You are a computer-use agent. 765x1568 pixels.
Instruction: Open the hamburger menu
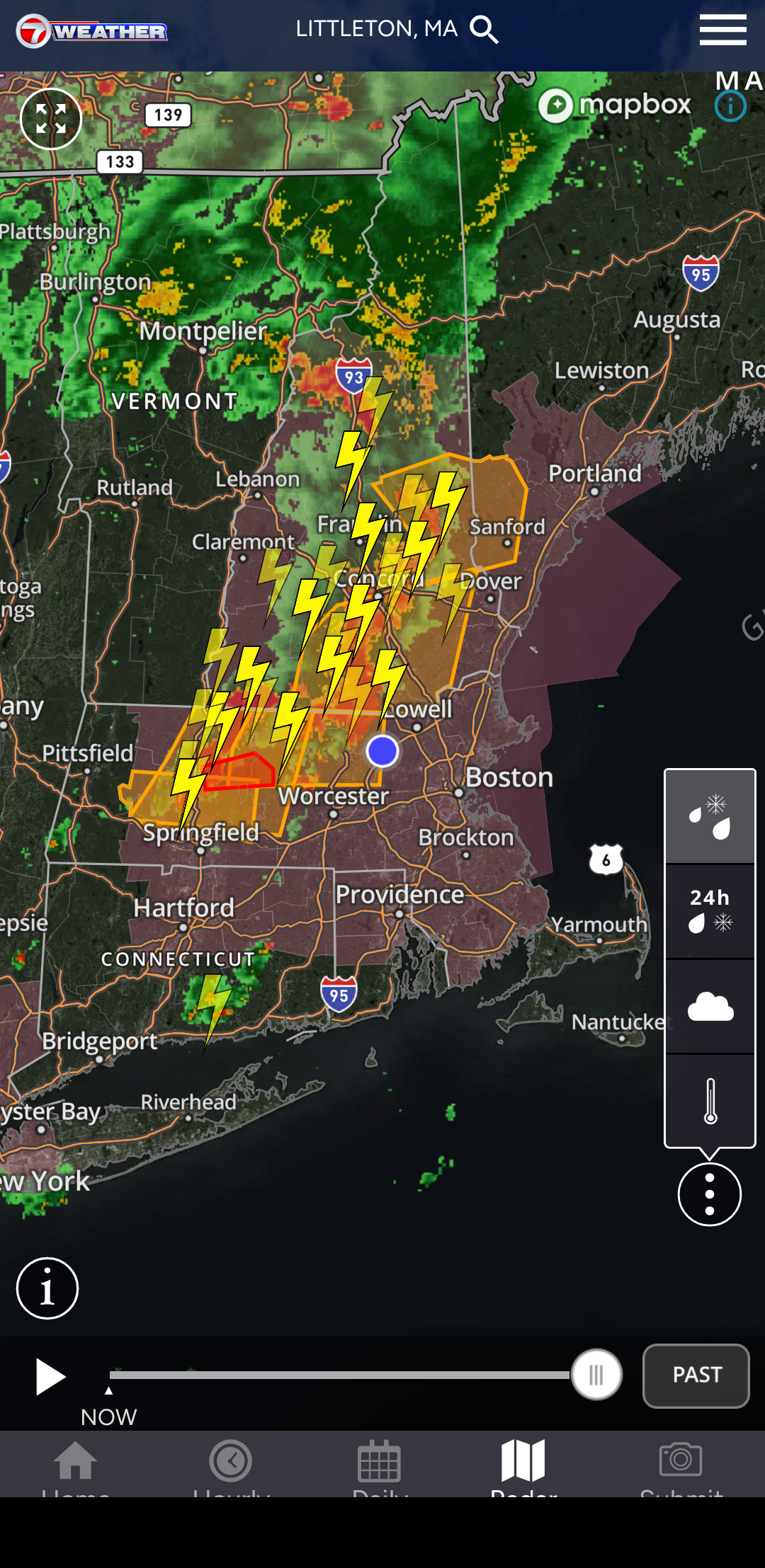722,30
